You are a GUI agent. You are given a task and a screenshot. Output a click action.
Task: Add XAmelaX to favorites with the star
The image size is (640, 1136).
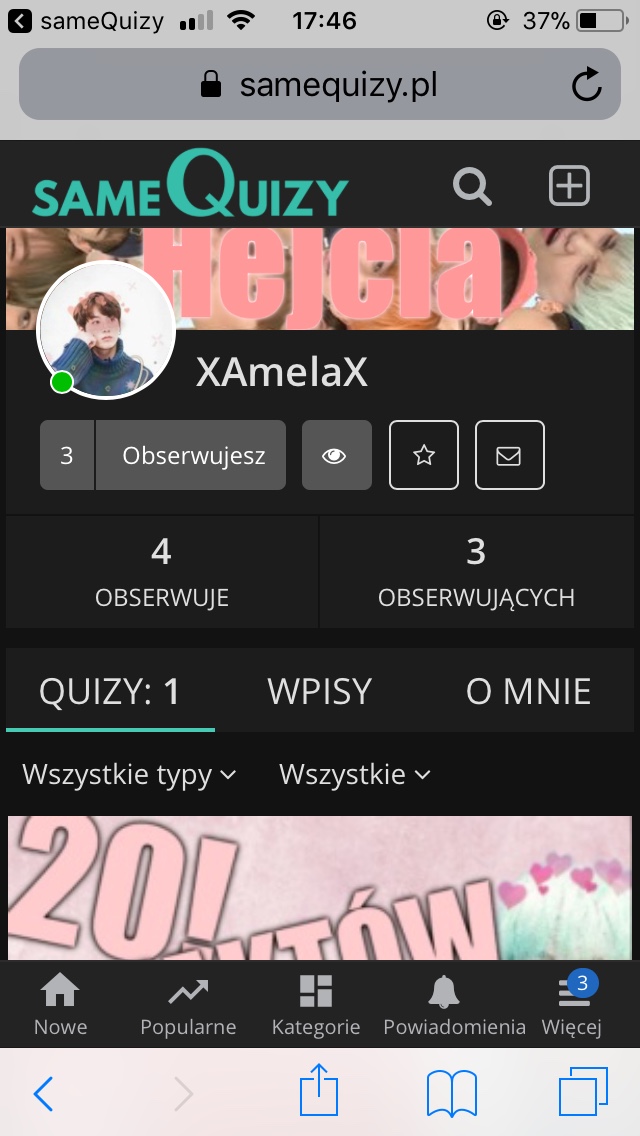(x=424, y=455)
